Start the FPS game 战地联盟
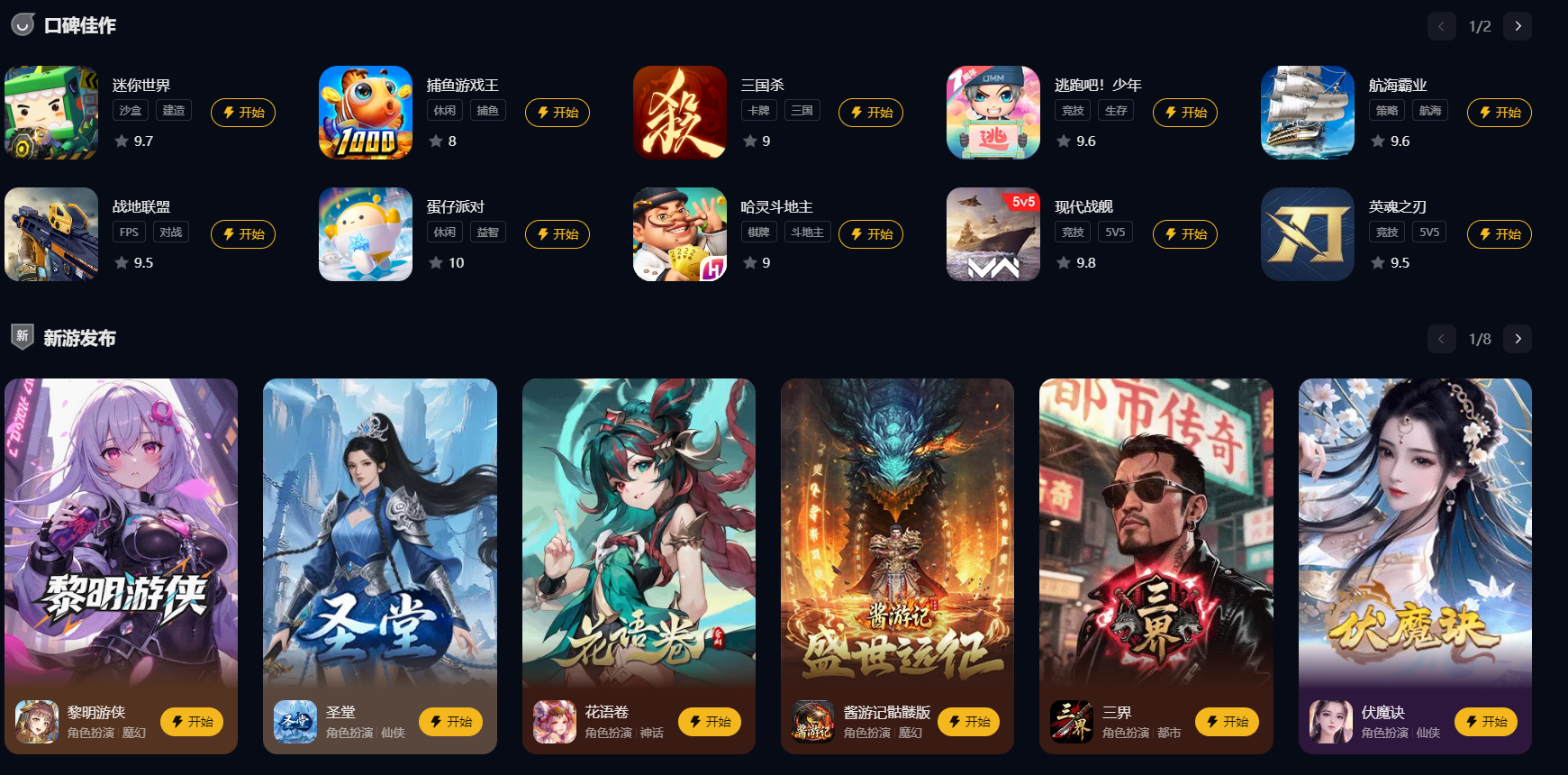Image resolution: width=1568 pixels, height=775 pixels. [243, 234]
